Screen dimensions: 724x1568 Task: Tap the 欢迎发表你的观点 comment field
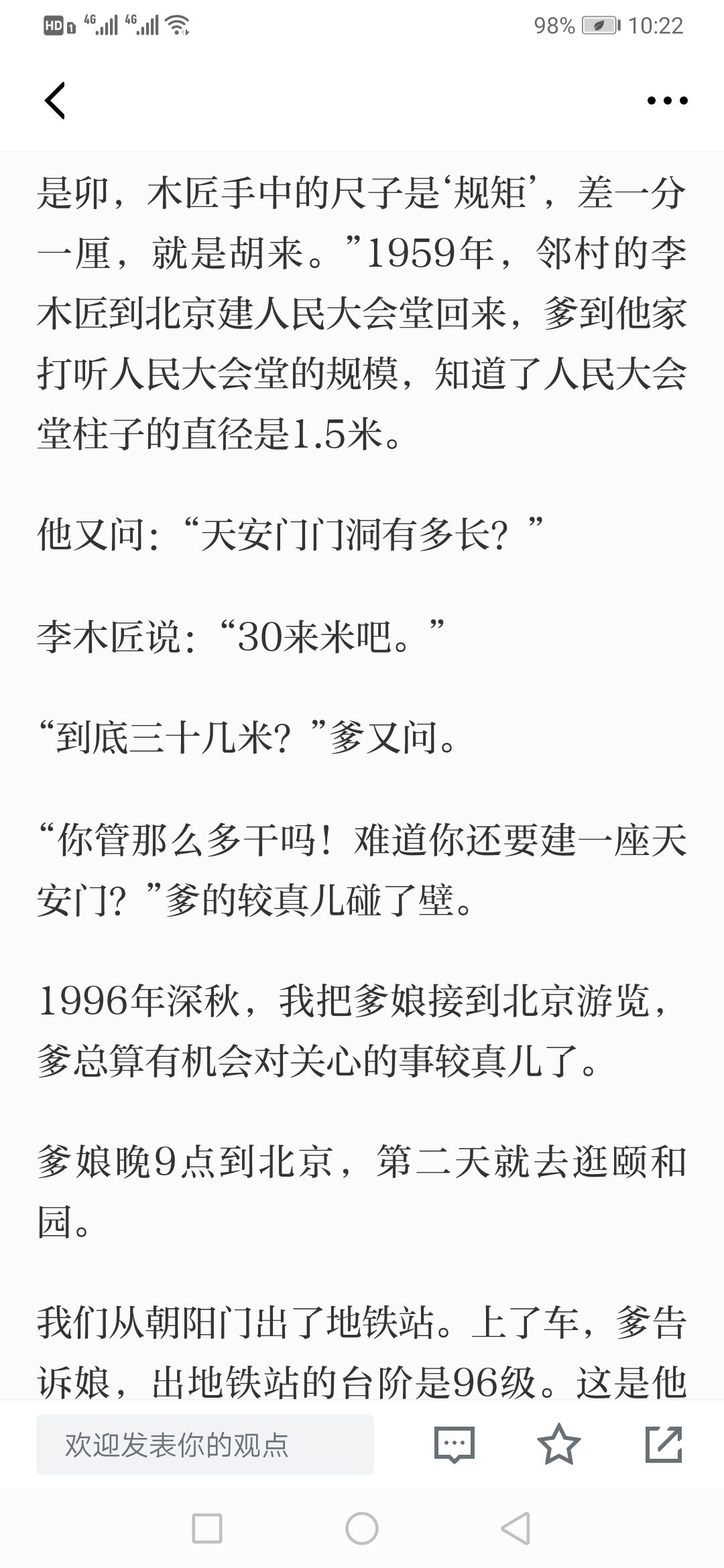pyautogui.click(x=205, y=1445)
